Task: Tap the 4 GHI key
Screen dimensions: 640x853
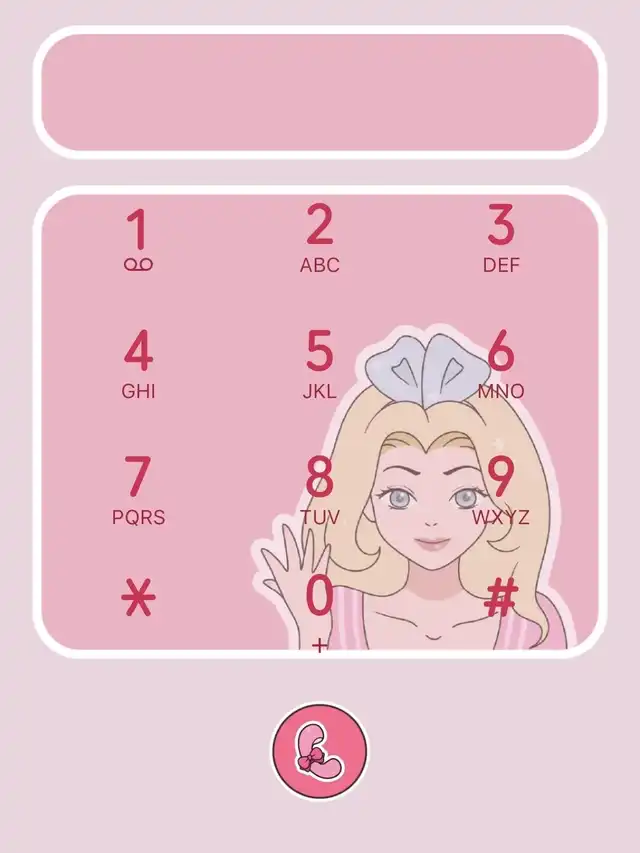Action: (138, 364)
